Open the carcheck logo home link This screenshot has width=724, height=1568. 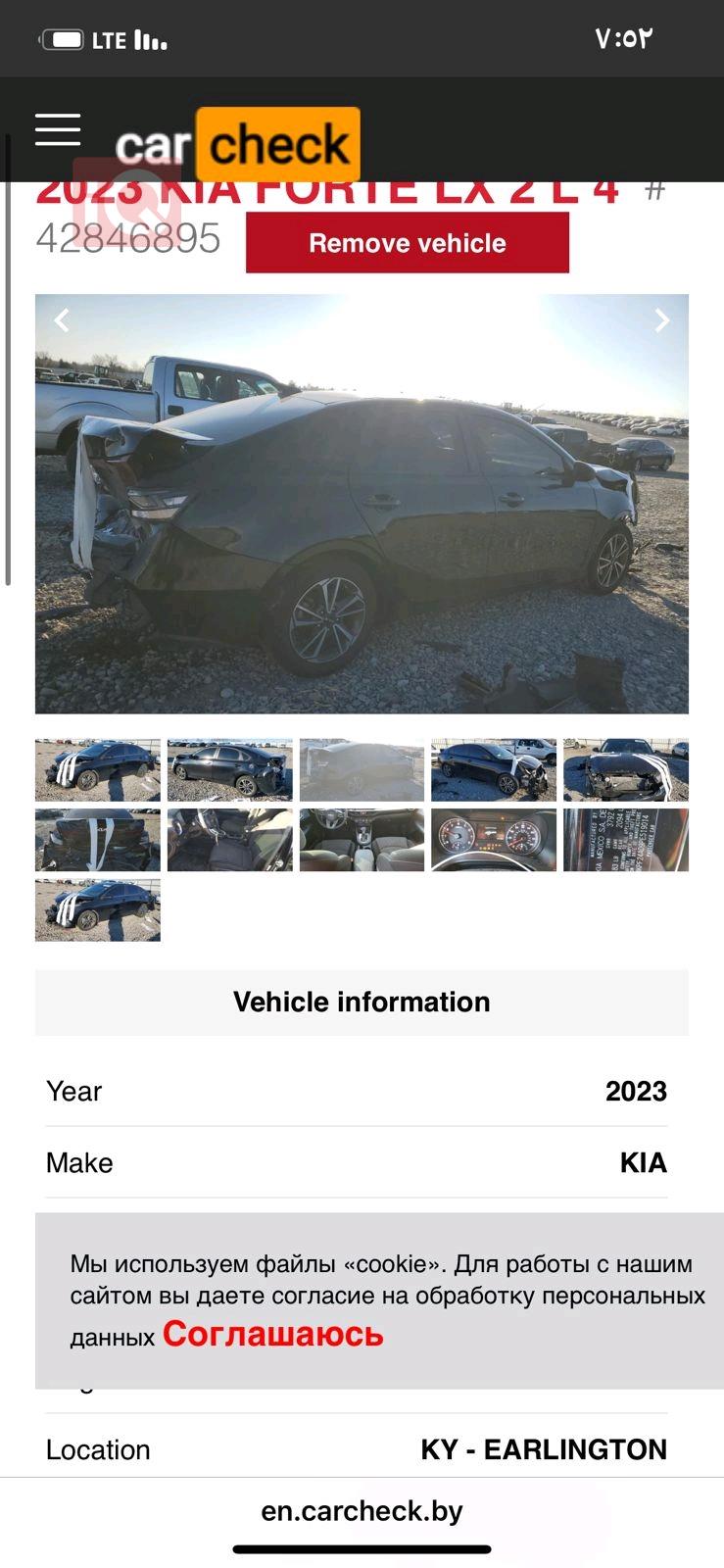click(x=237, y=145)
